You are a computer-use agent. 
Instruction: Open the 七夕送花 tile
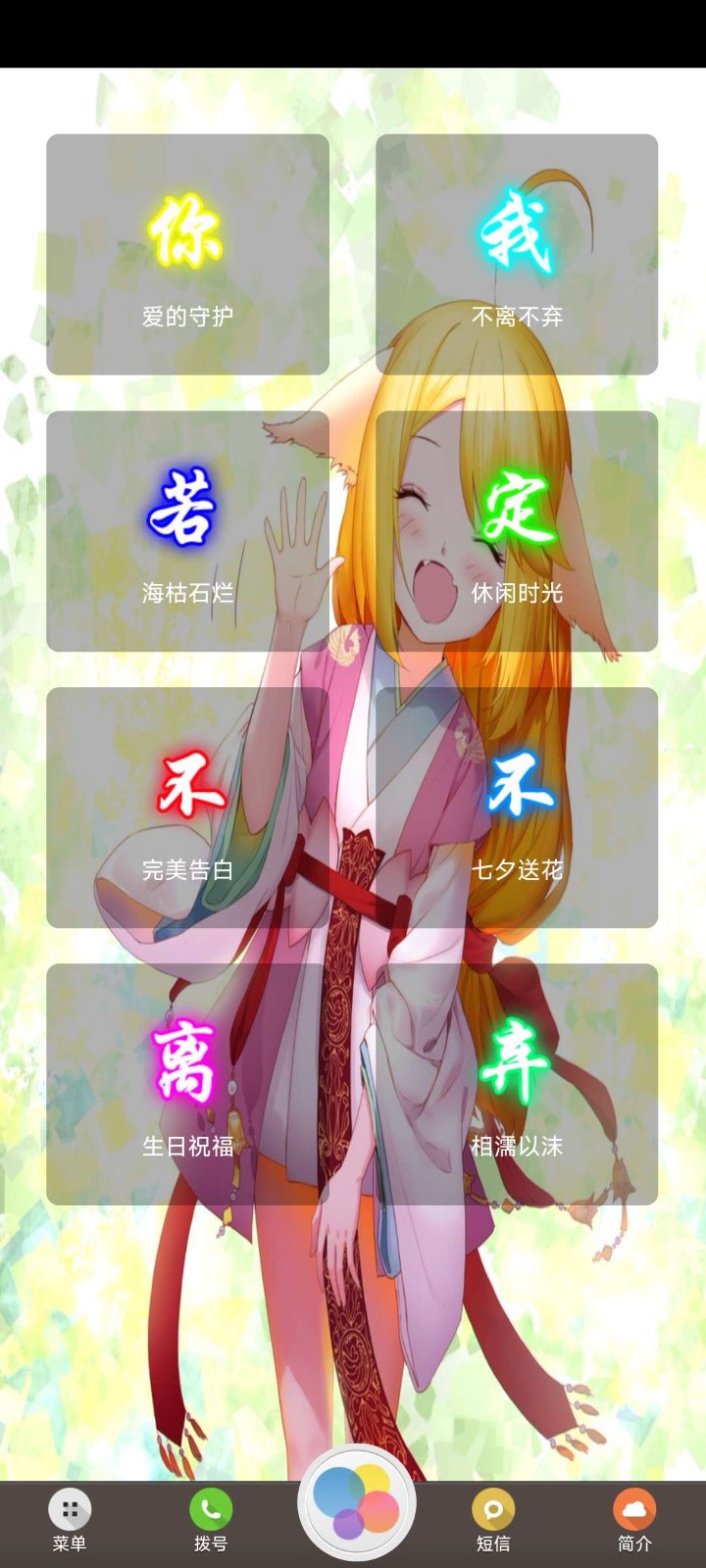[517, 808]
